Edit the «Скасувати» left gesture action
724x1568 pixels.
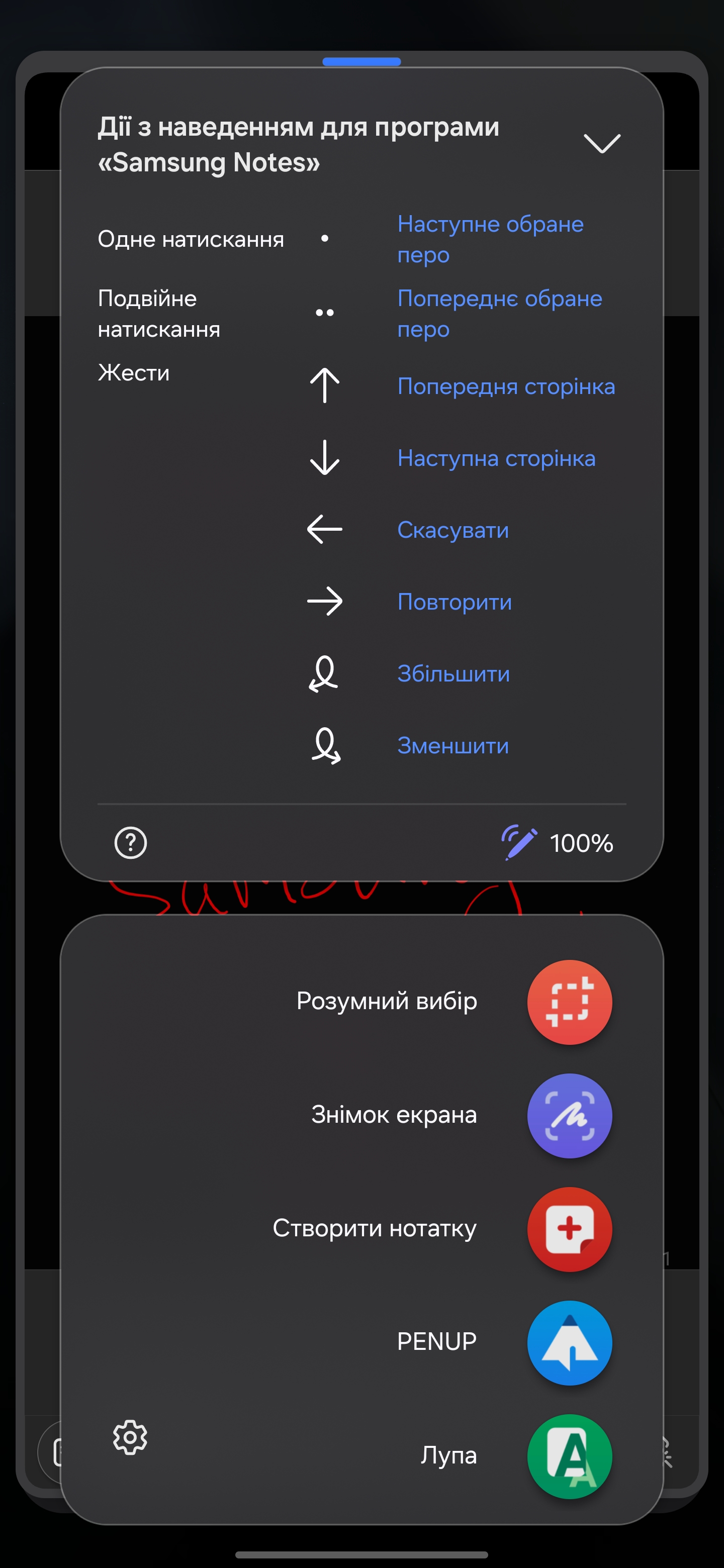pyautogui.click(x=453, y=530)
